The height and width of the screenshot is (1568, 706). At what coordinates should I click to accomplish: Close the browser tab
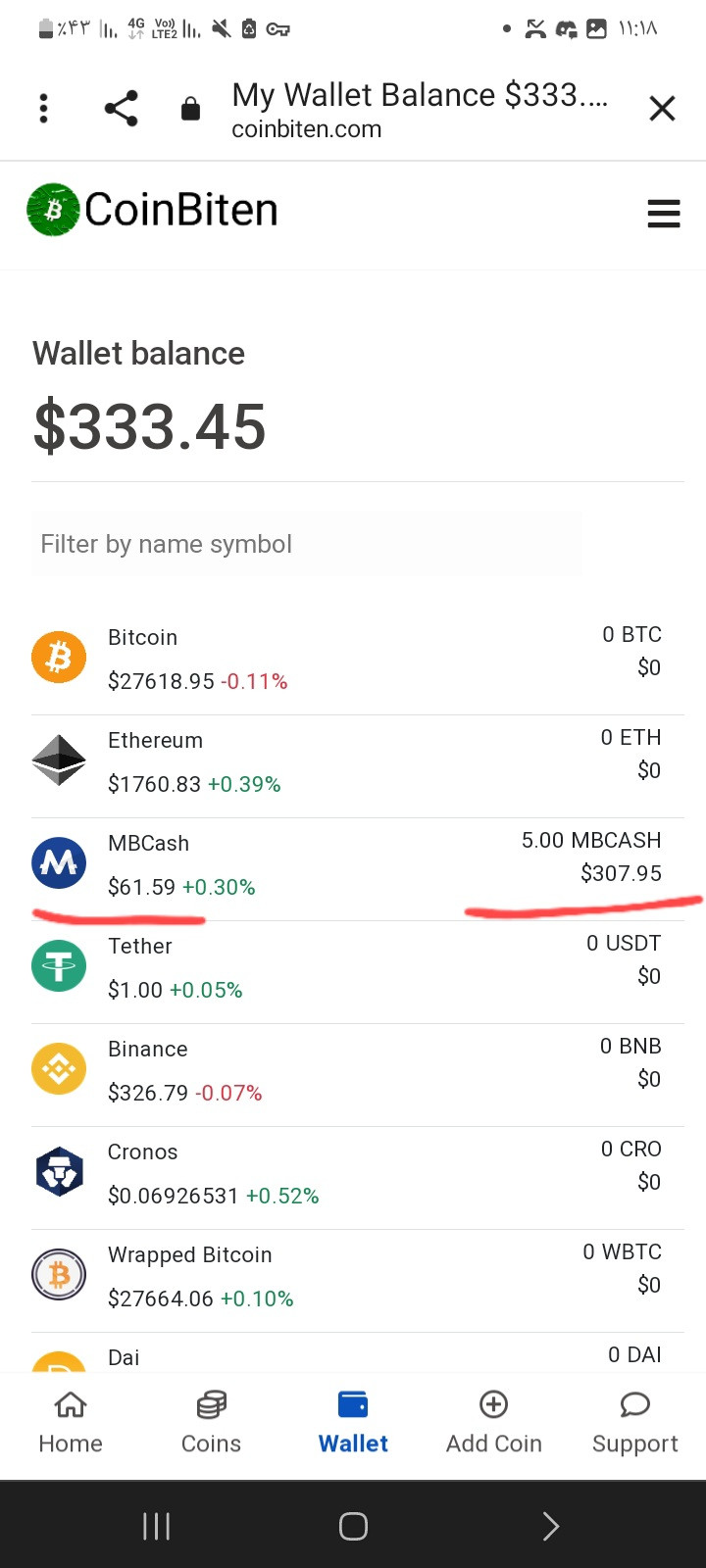pos(663,108)
